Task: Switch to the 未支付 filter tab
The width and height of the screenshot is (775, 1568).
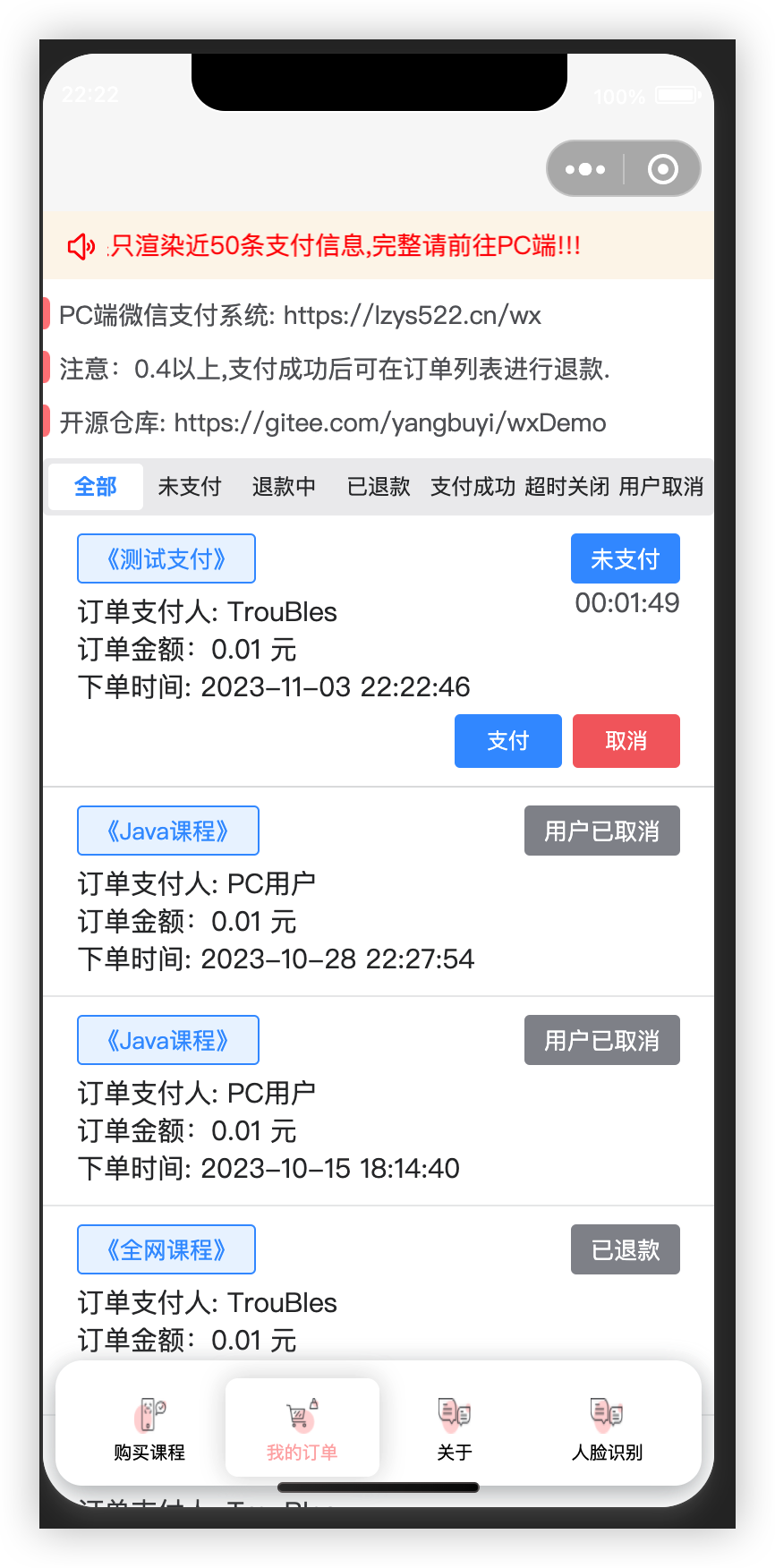Action: 190,487
